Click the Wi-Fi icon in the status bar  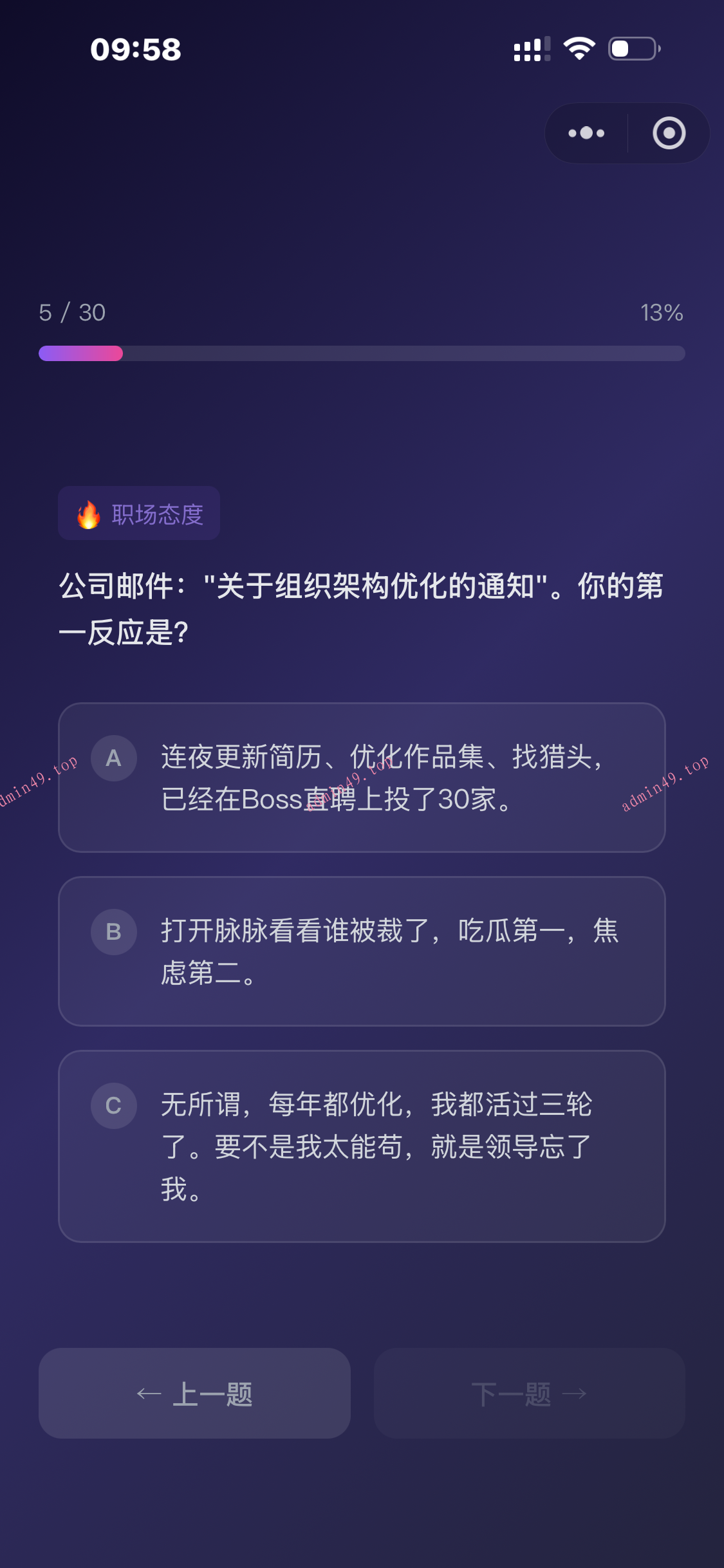(x=577, y=49)
